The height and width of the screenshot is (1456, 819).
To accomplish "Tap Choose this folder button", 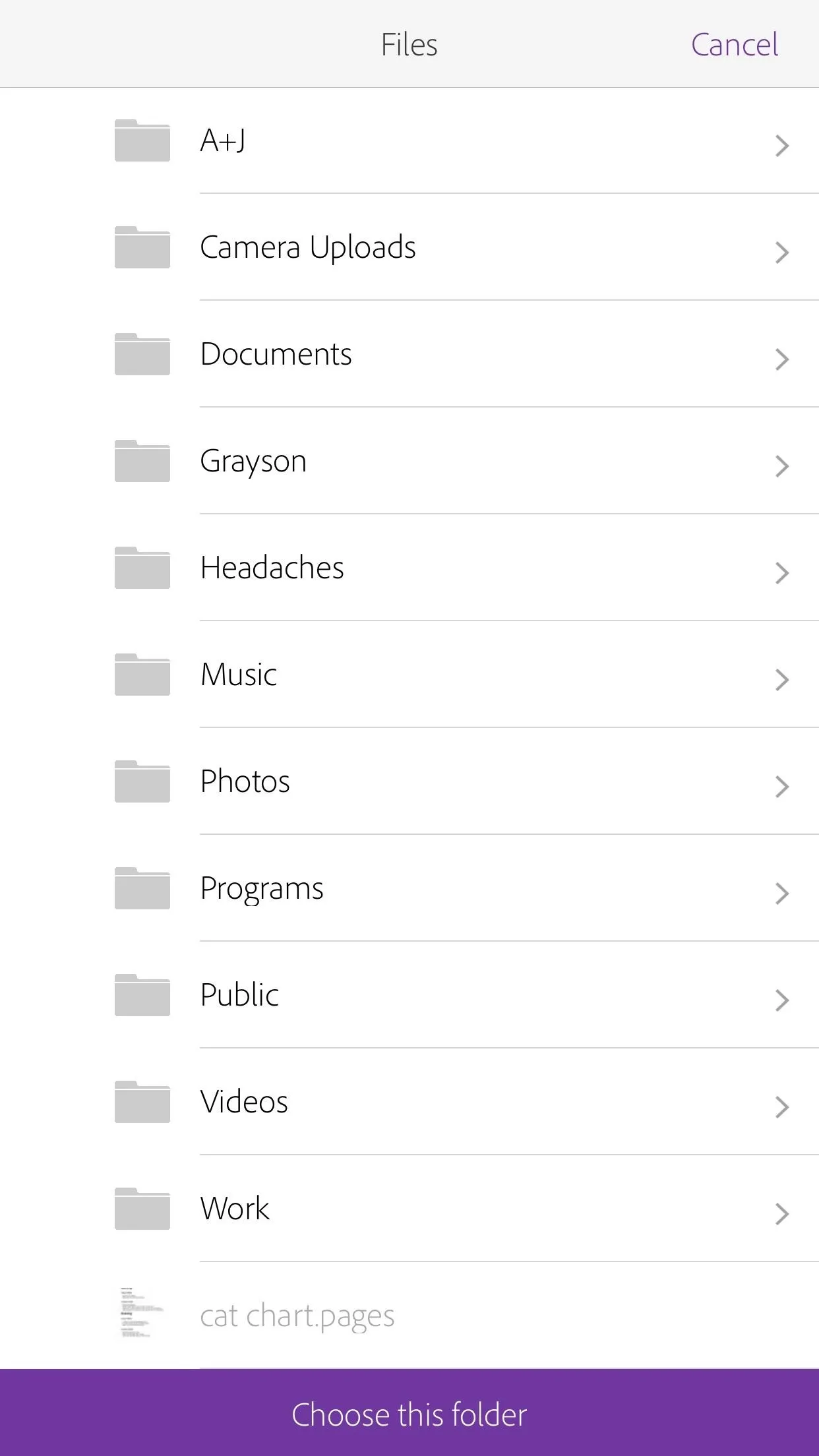I will (x=409, y=1412).
